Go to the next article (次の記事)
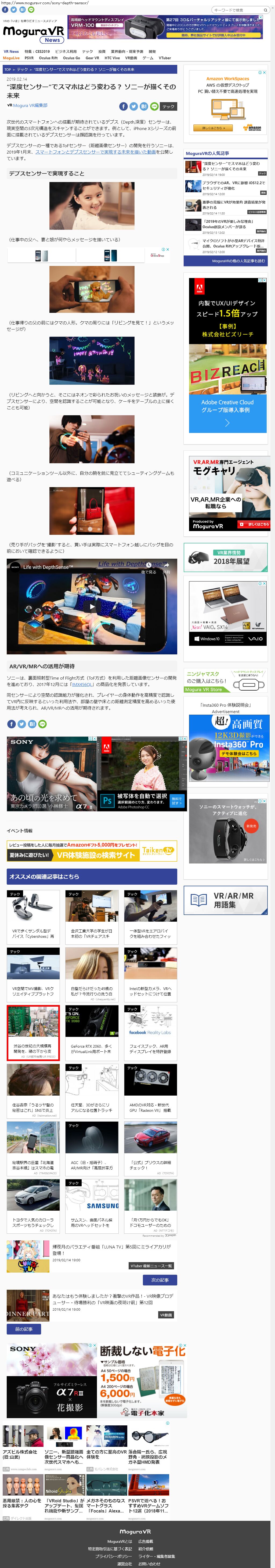 [x=160, y=1280]
